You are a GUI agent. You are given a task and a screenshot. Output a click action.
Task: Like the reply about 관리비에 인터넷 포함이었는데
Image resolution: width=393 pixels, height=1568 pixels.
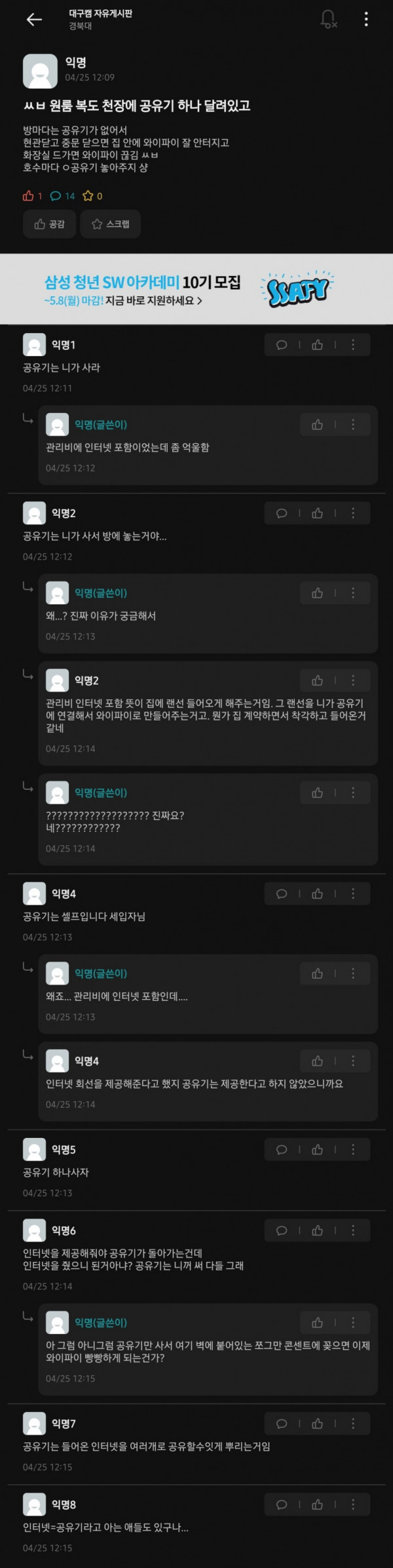coord(318,425)
